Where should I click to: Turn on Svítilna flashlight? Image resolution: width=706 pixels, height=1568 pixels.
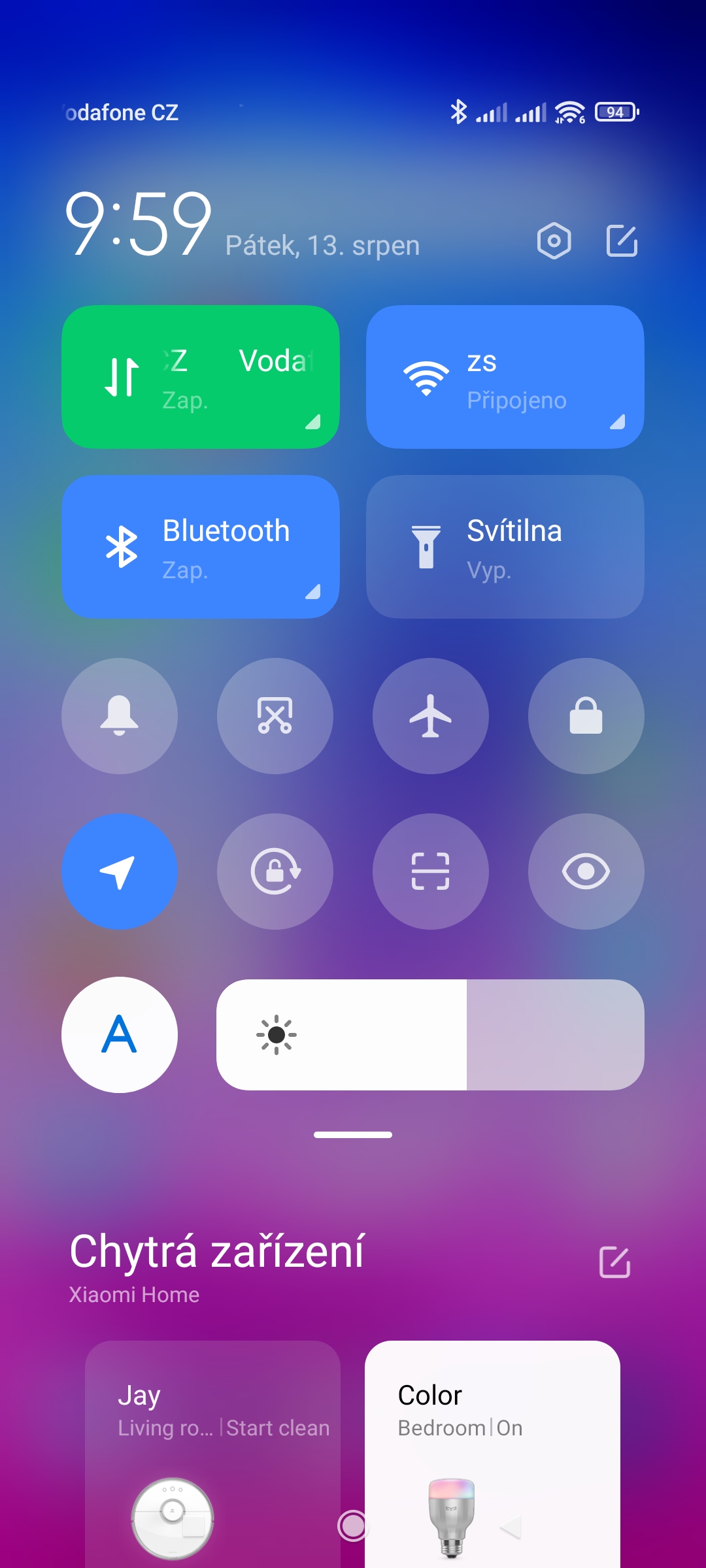pos(505,547)
